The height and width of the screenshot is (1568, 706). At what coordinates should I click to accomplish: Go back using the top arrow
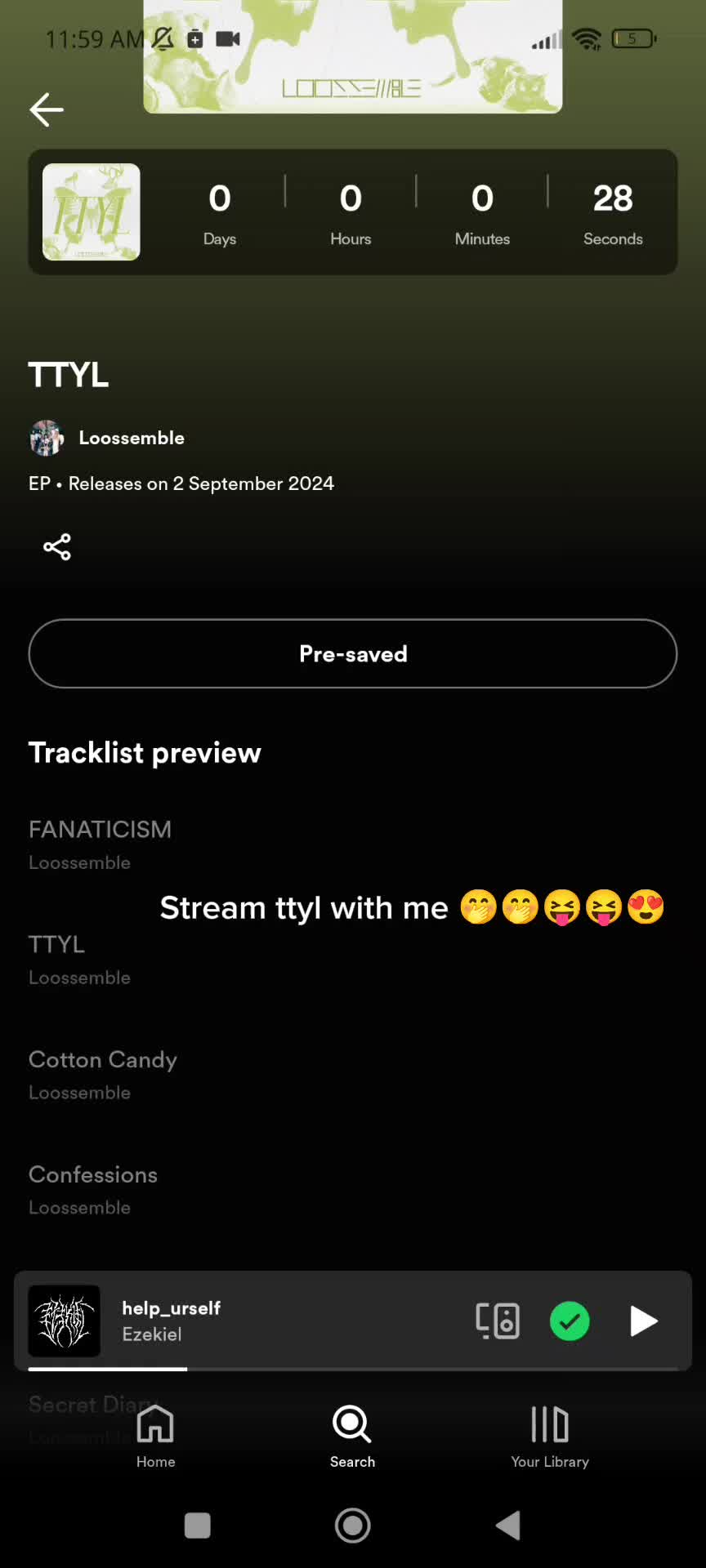coord(47,109)
